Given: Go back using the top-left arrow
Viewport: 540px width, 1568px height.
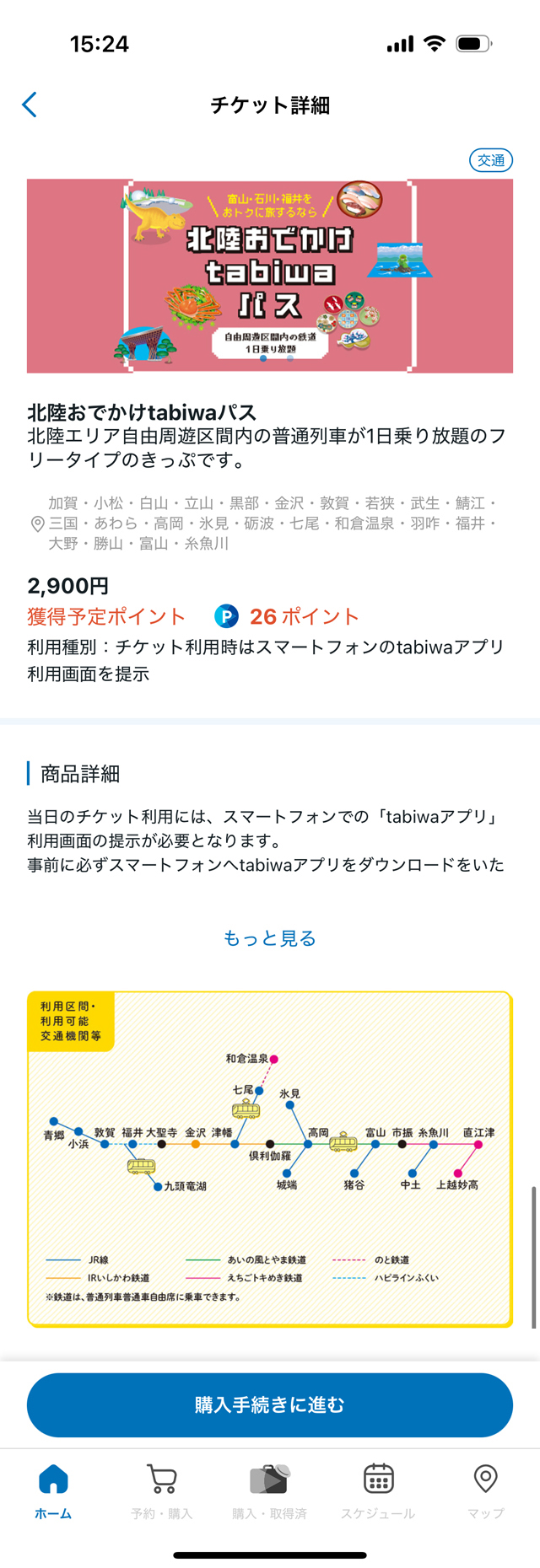Looking at the screenshot, I should [x=30, y=105].
